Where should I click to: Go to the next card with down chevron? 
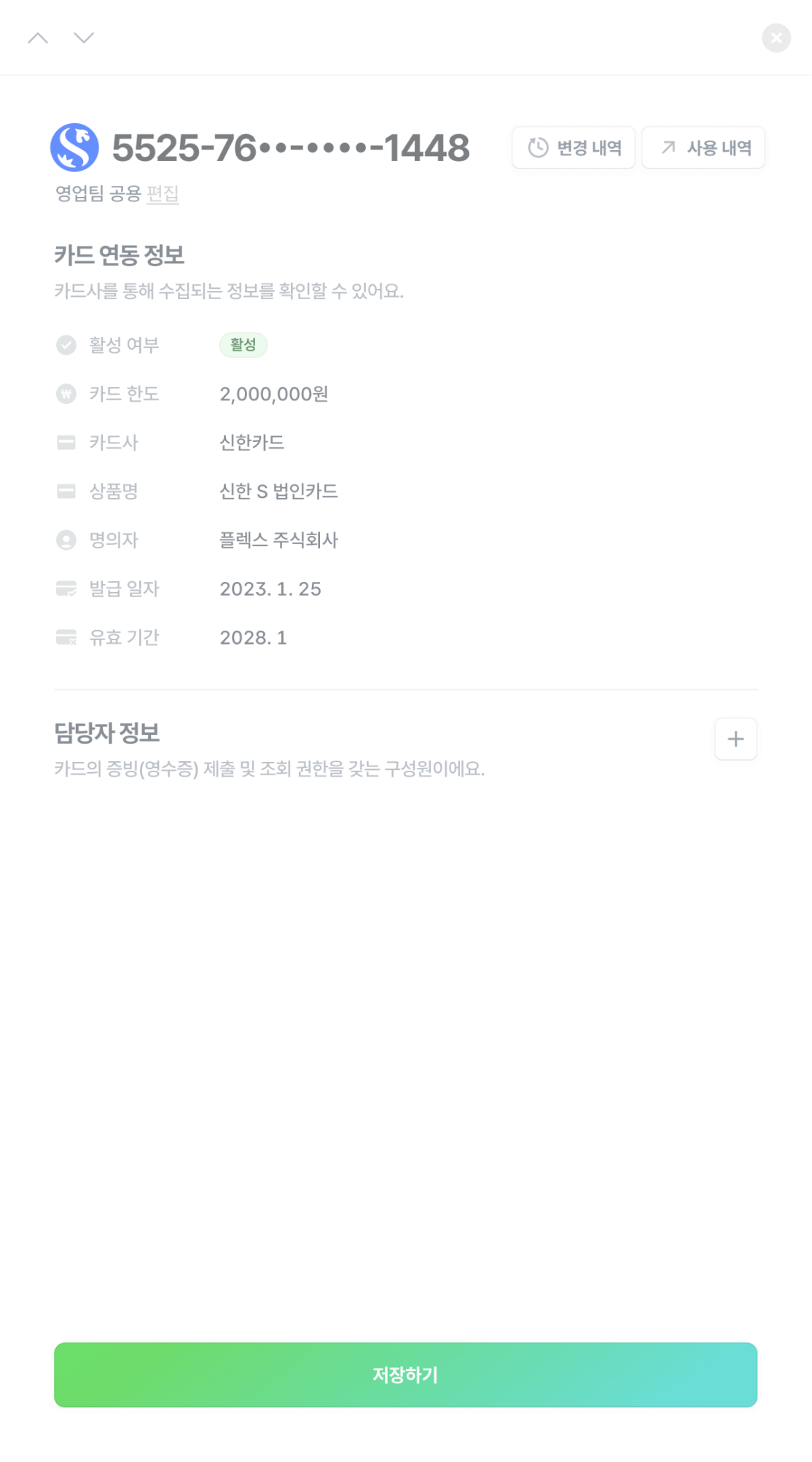coord(84,38)
